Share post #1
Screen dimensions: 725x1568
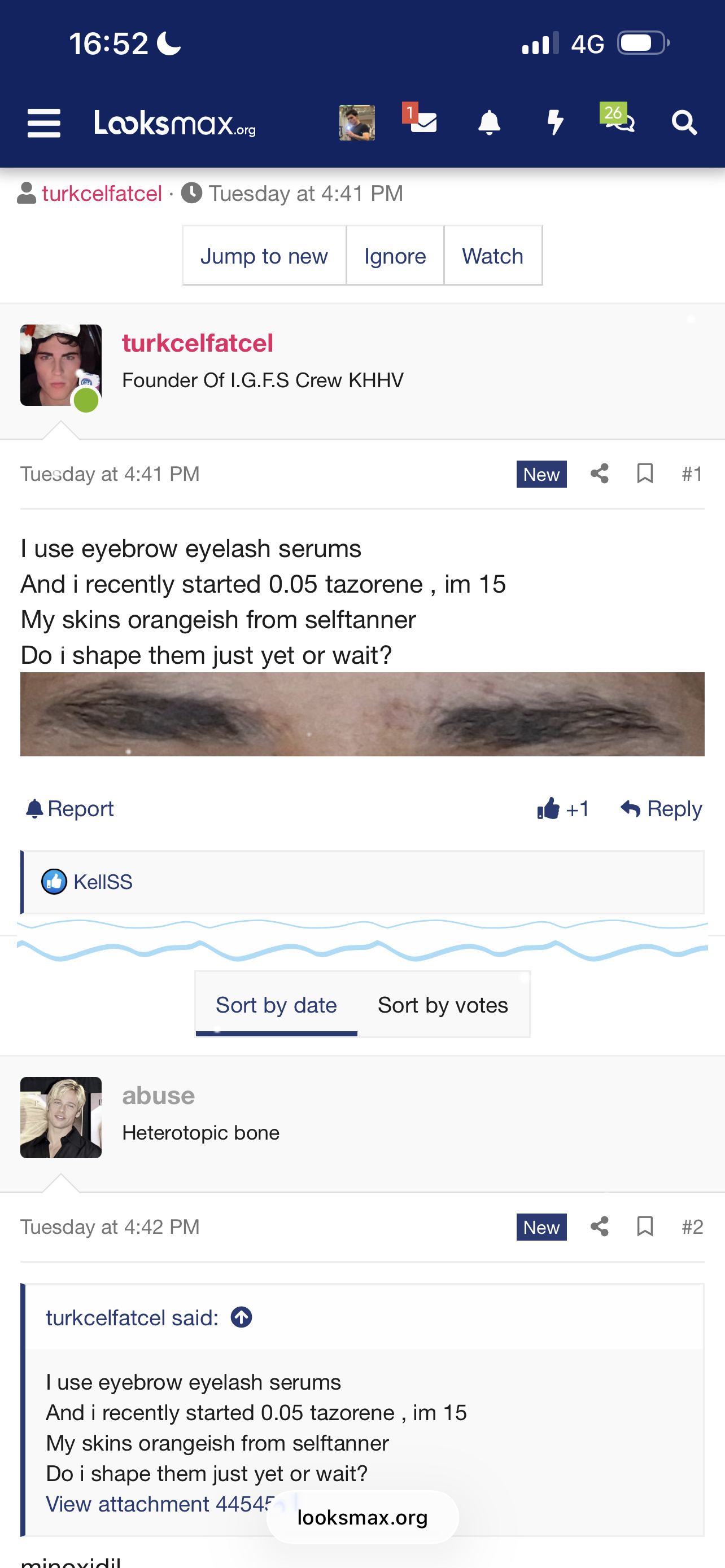600,474
